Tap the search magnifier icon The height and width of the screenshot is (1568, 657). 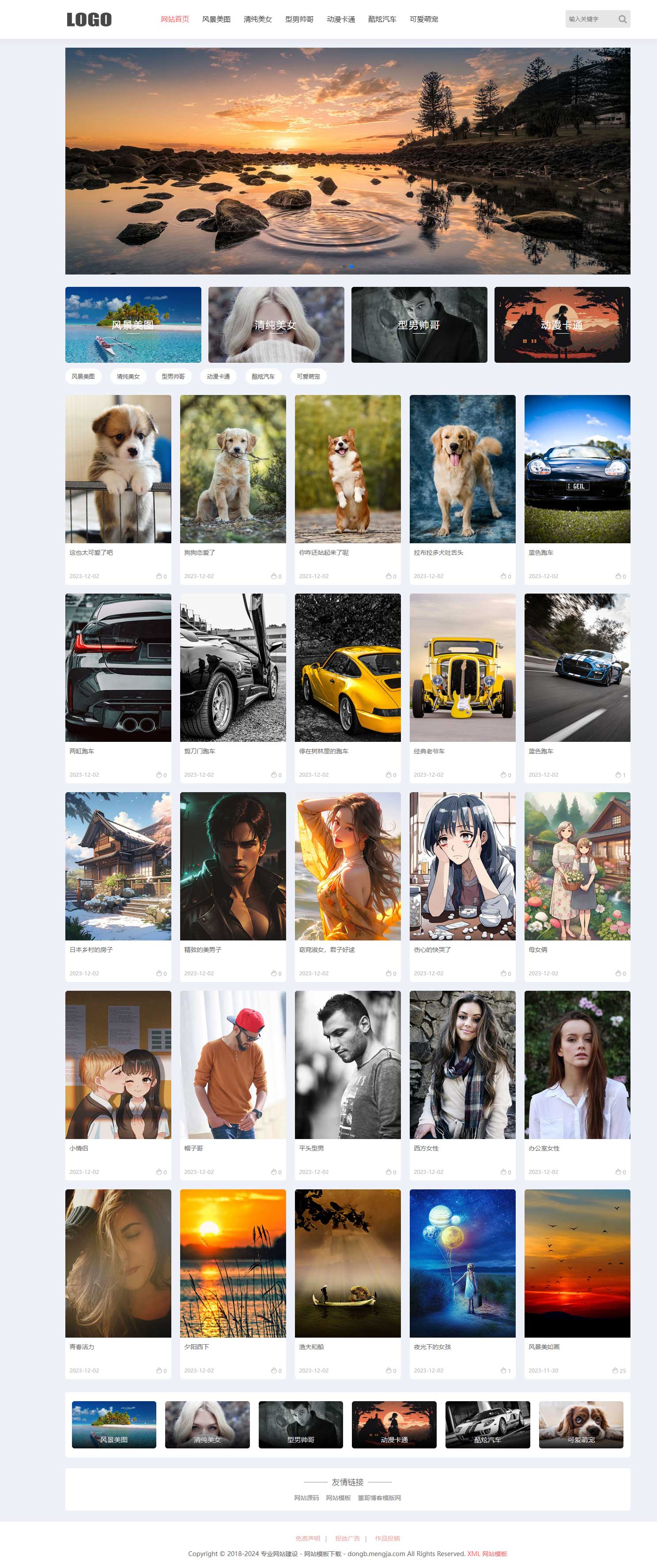(x=622, y=19)
